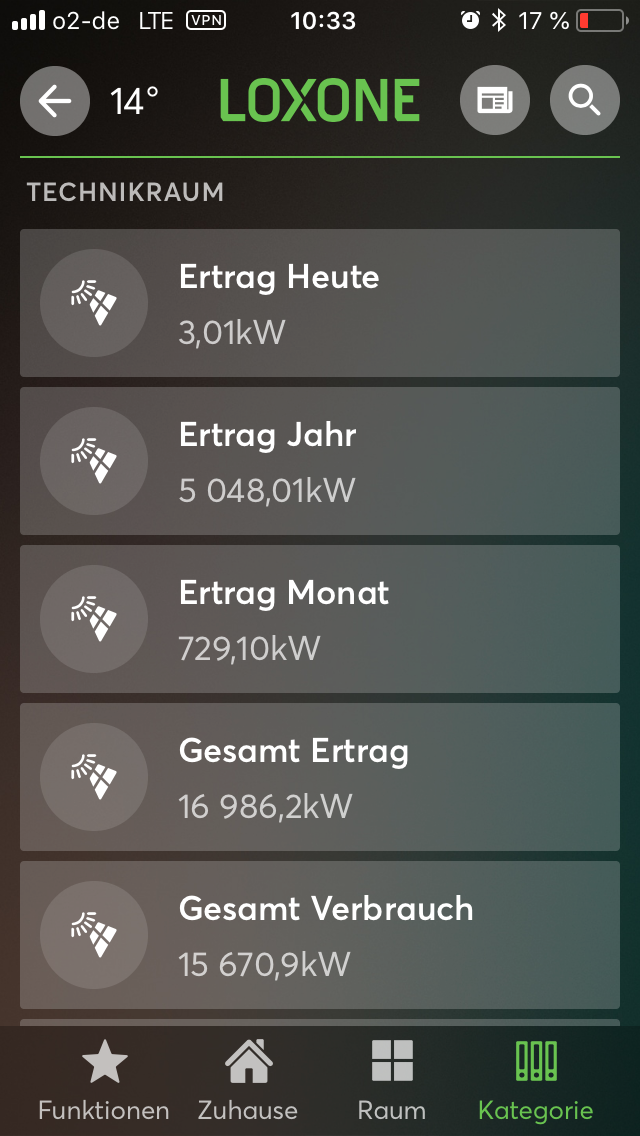Show the Gesamt Verbrauch entry
This screenshot has width=640, height=1136.
320,935
